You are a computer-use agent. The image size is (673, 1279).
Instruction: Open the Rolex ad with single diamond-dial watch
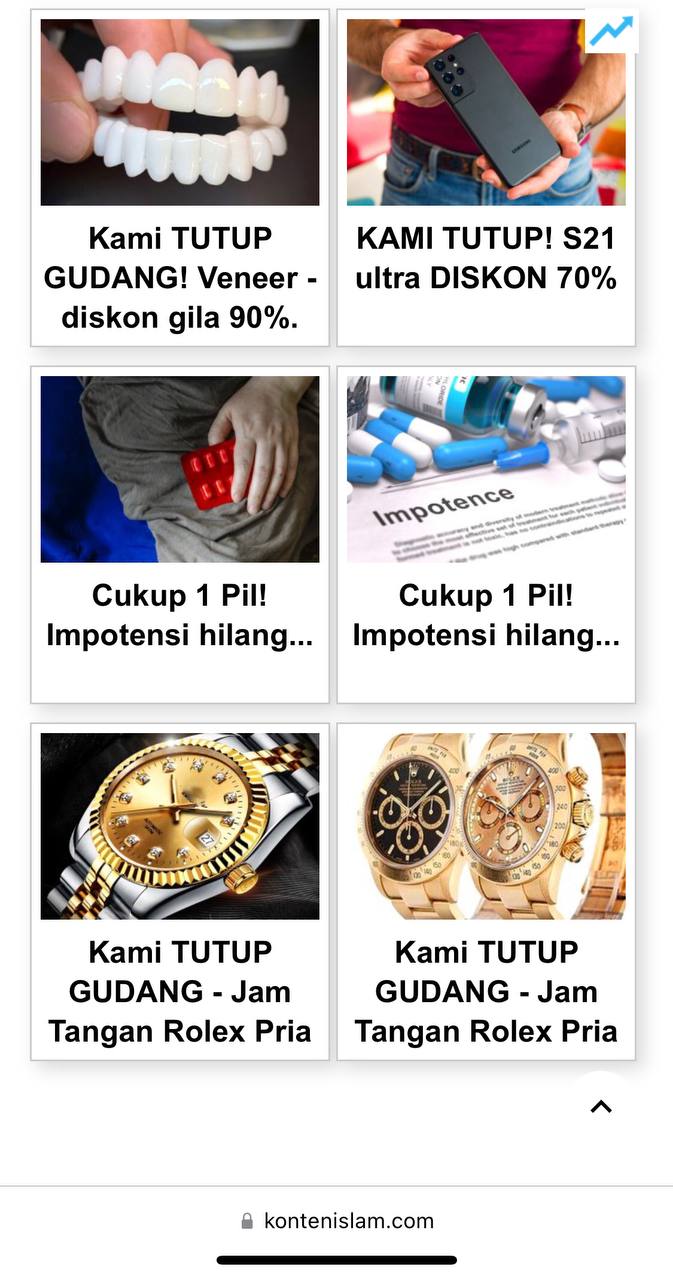point(180,891)
